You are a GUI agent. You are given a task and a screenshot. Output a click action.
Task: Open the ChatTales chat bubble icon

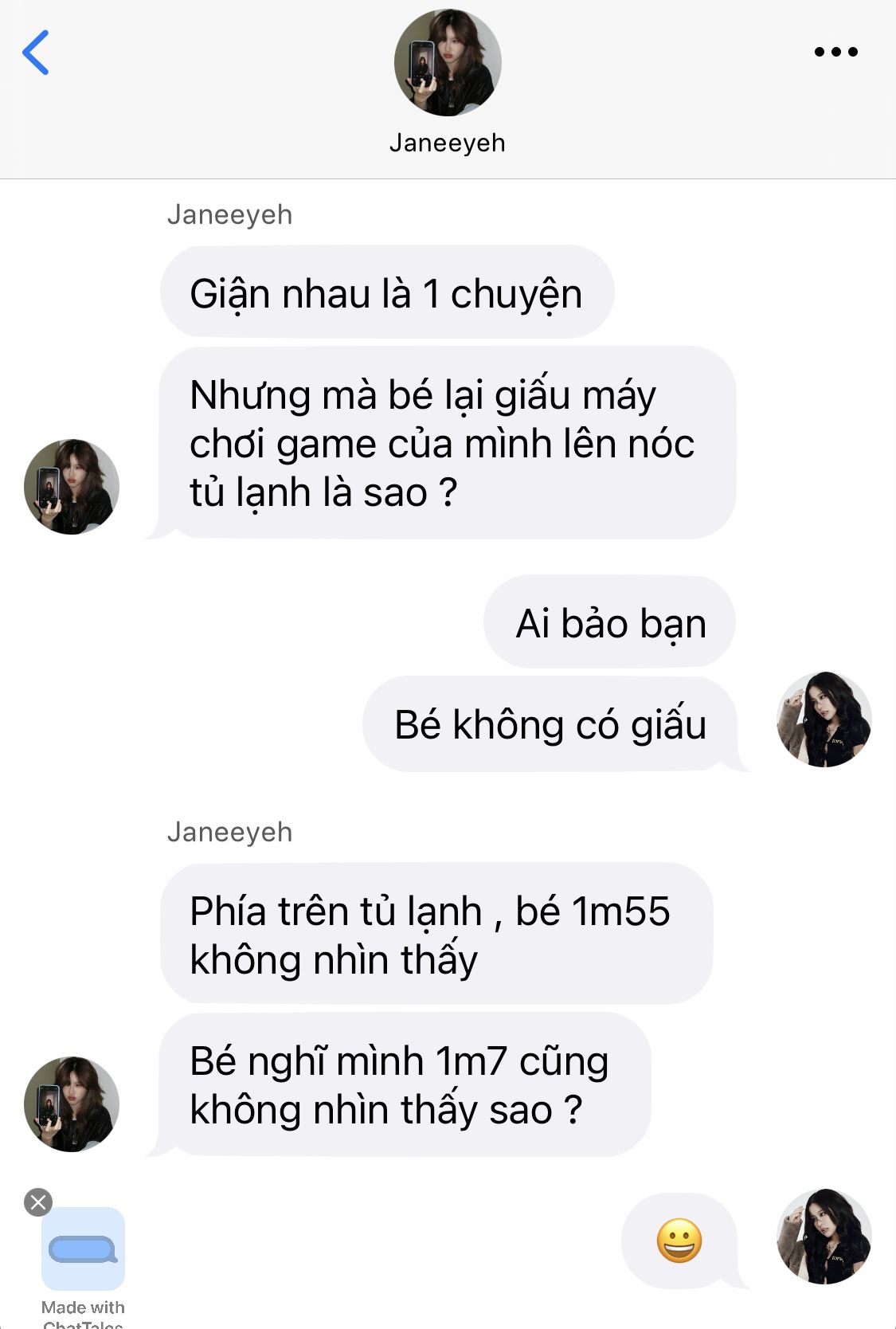coord(84,1249)
